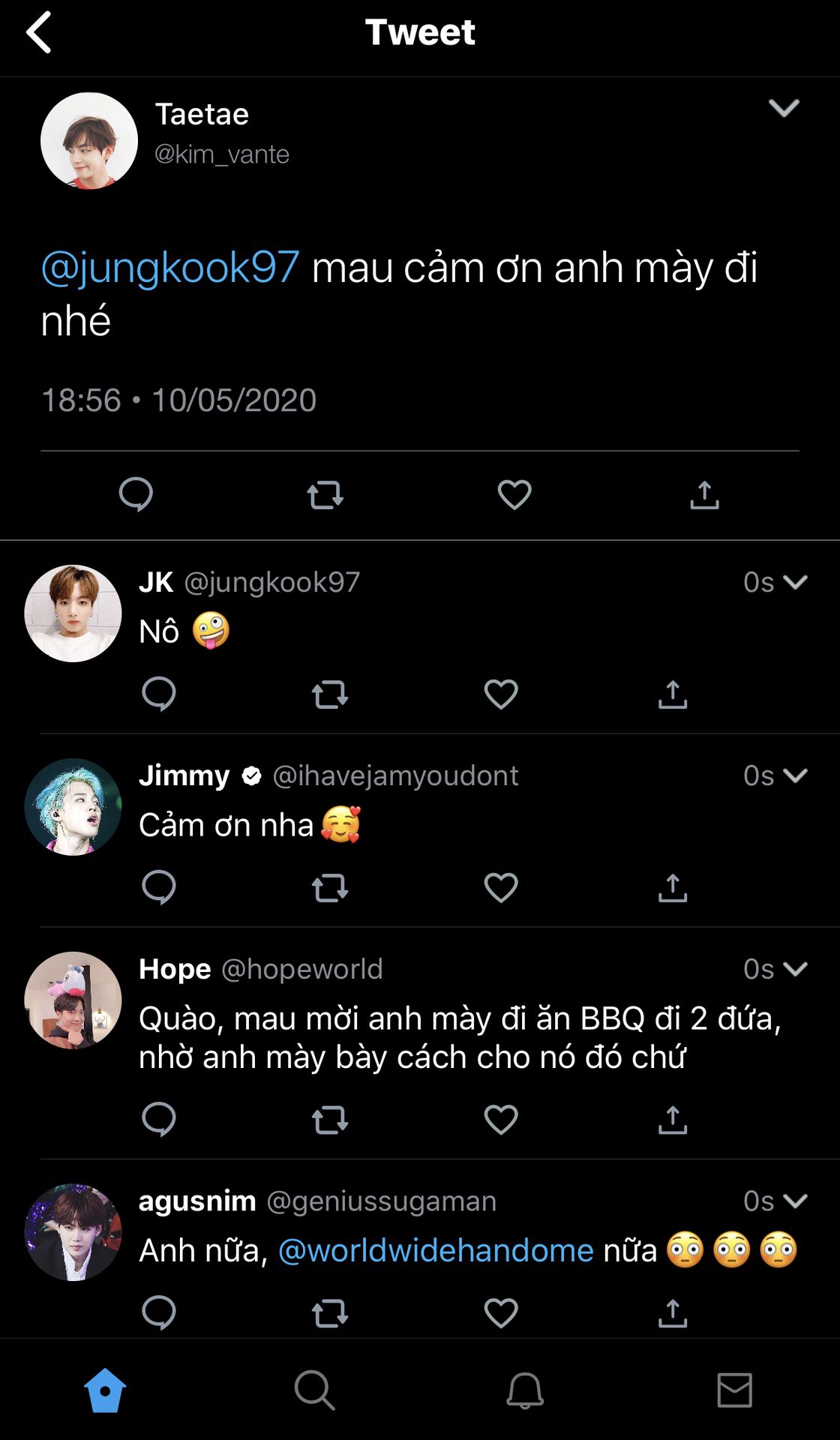Open the Search tab
Image resolution: width=840 pixels, height=1440 pixels.
314,1390
